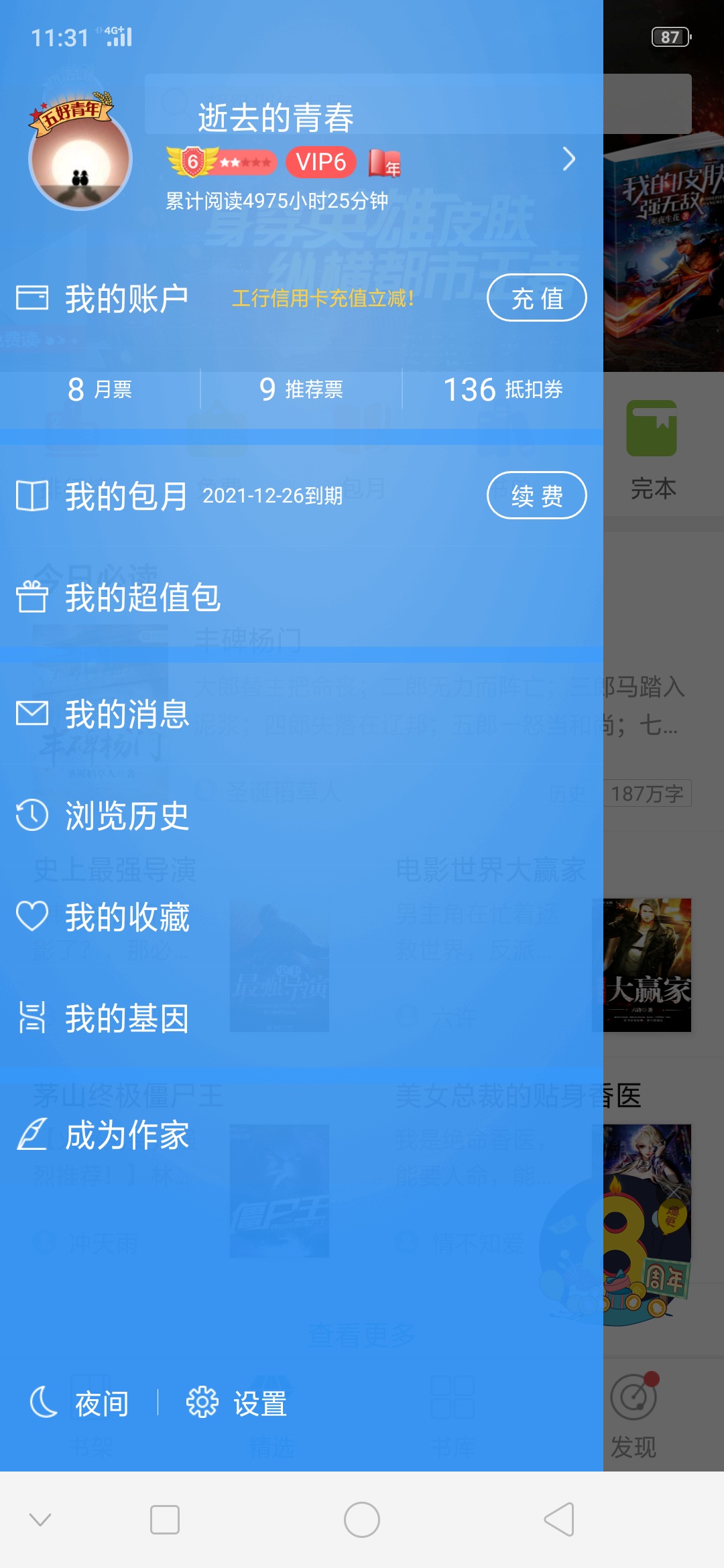Tap the 充值 recharge button
This screenshot has height=1568, width=724.
(536, 298)
